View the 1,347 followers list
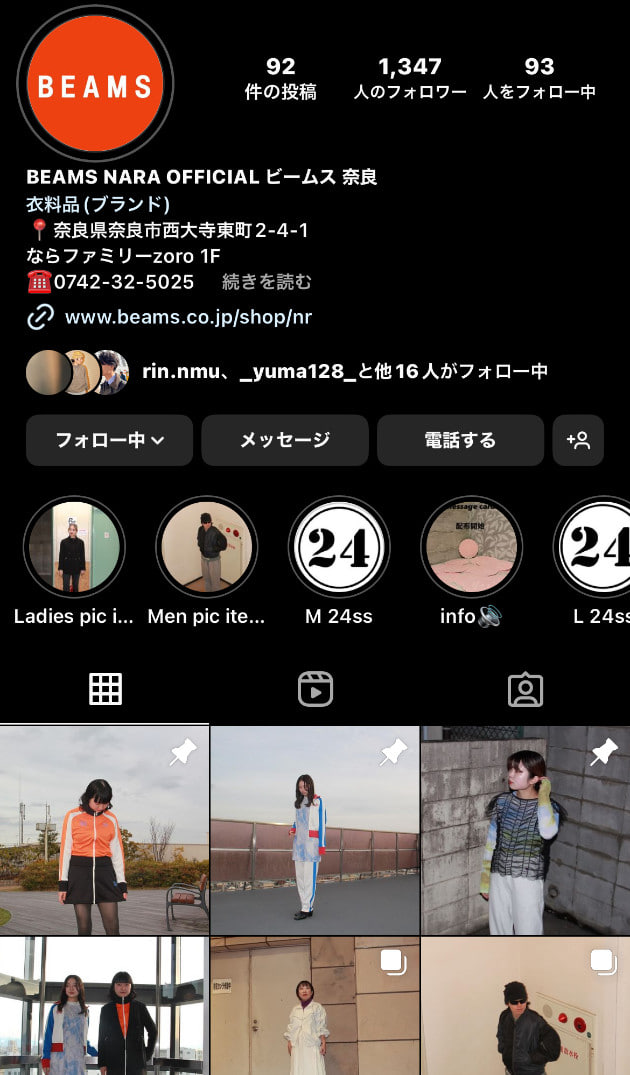 pyautogui.click(x=410, y=78)
